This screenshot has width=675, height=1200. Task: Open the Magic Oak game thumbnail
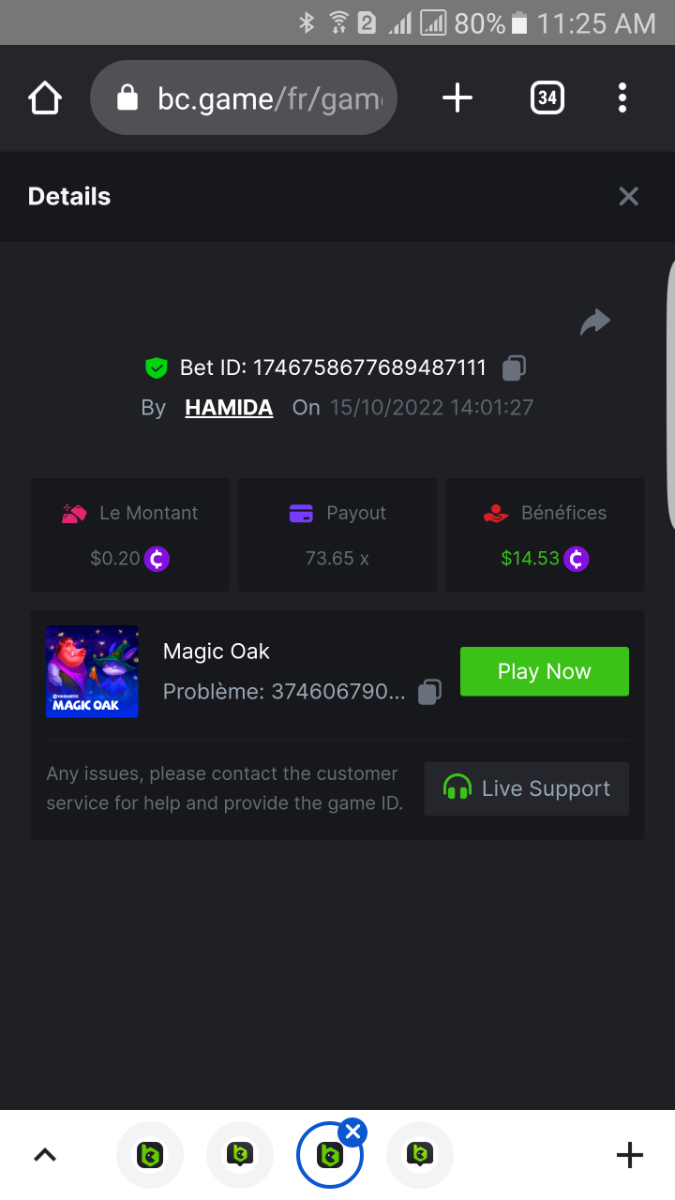(92, 671)
